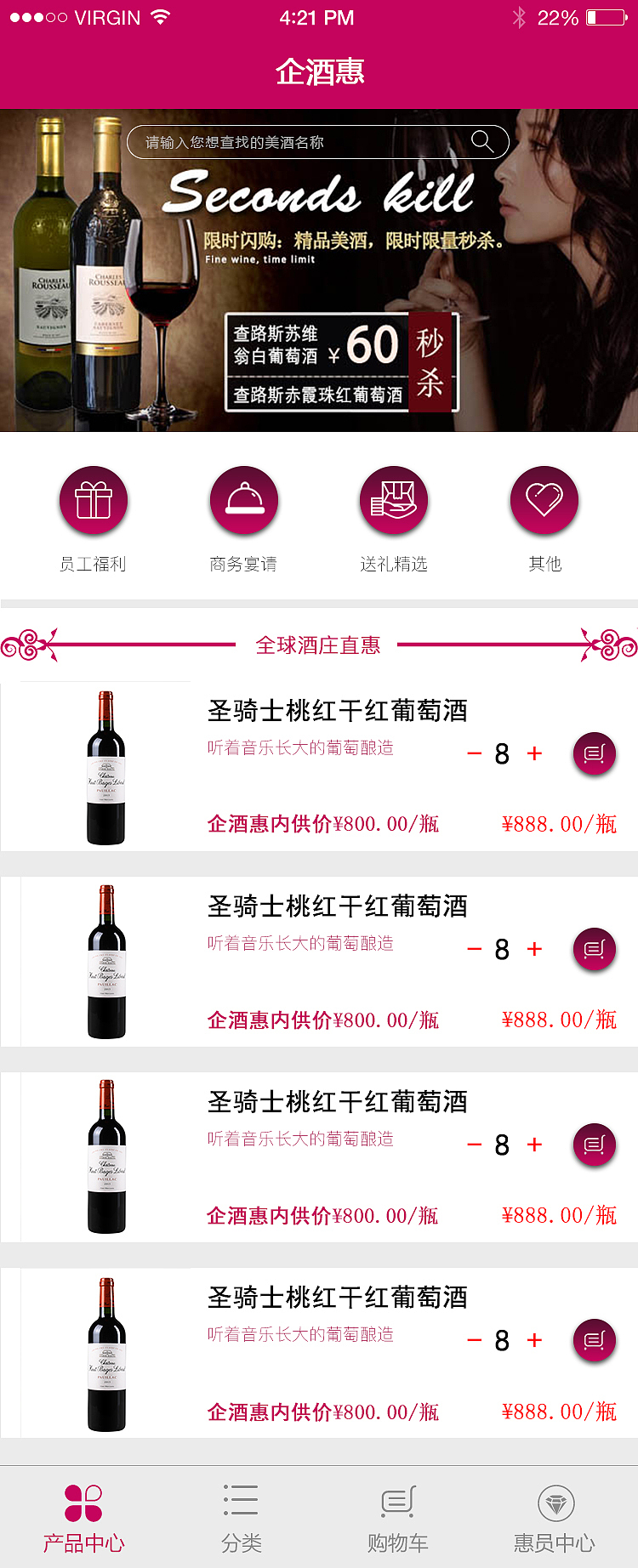Screen dimensions: 638x1568
Task: Select the 商务宴请 cloche icon
Action: [x=244, y=500]
